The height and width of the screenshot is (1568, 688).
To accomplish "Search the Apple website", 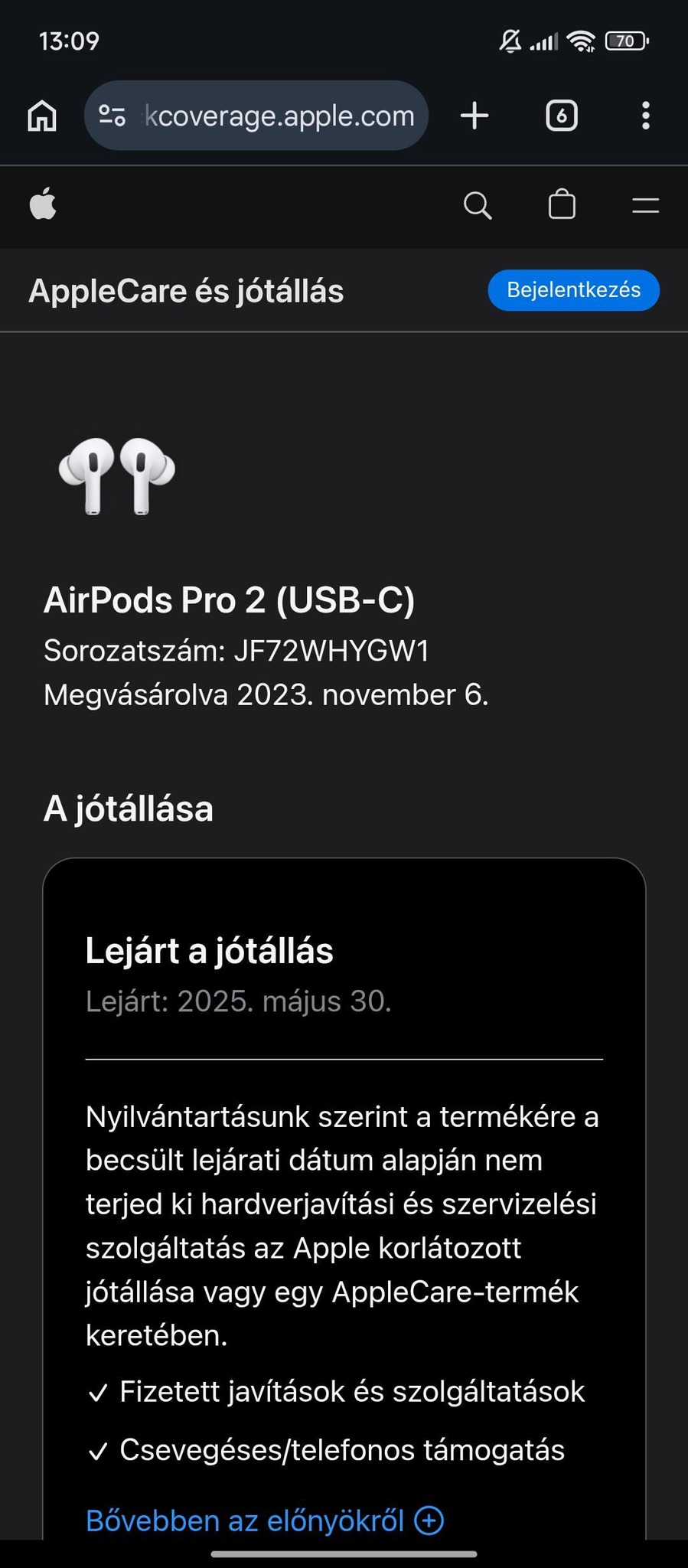I will pos(478,205).
